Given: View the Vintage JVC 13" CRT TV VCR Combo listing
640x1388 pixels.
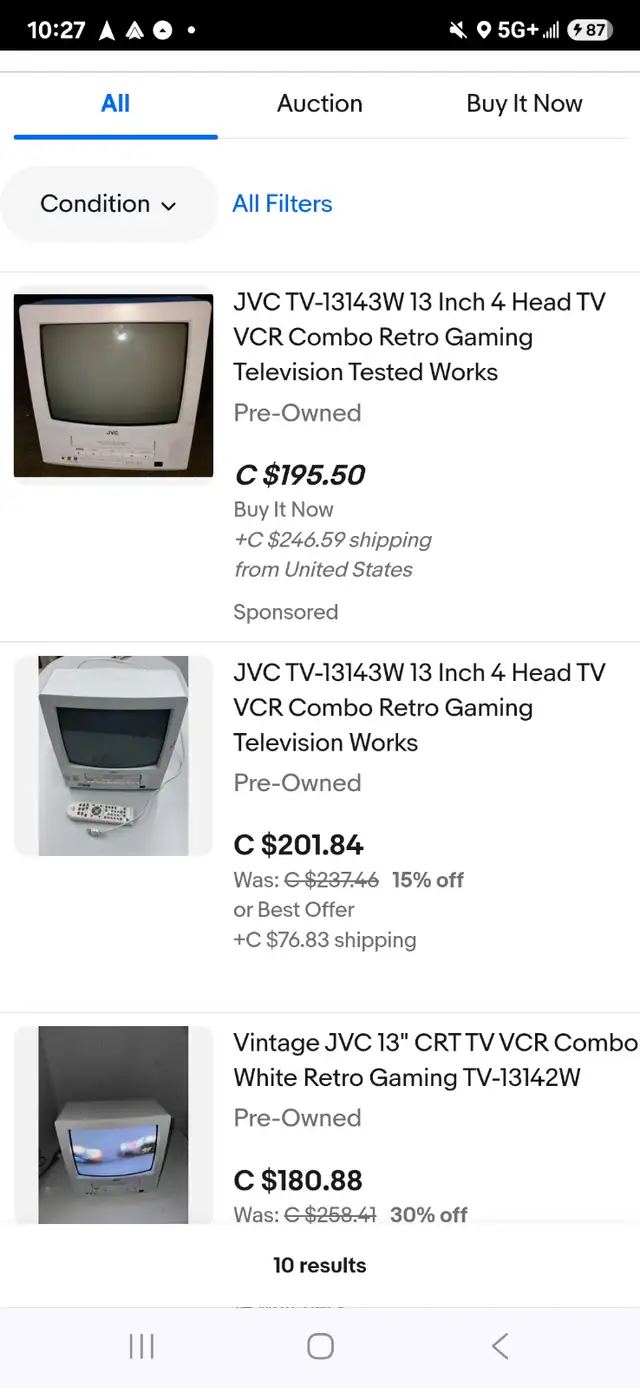Looking at the screenshot, I should (320, 1120).
